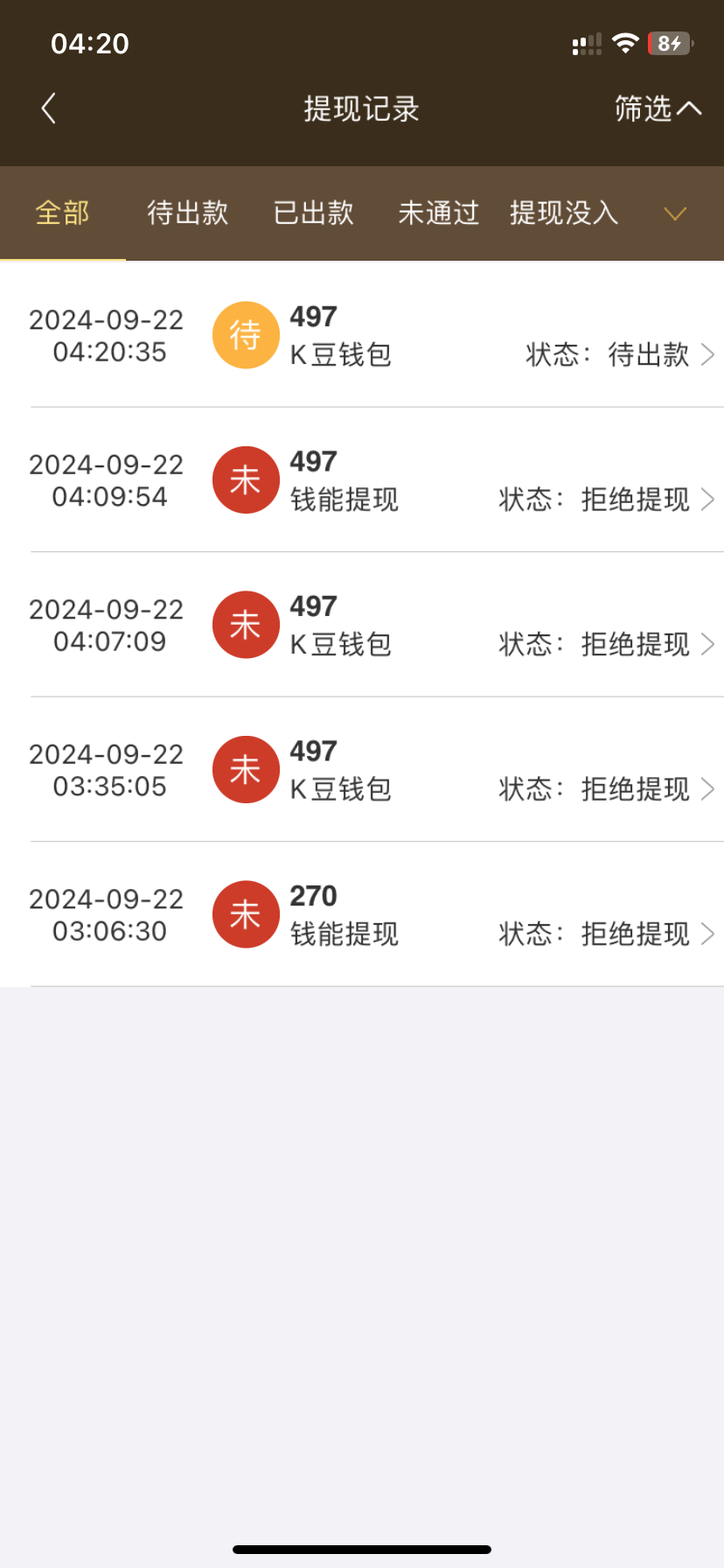Expand more tabs with the yellow chevron
The height and width of the screenshot is (1568, 724).
pyautogui.click(x=675, y=213)
